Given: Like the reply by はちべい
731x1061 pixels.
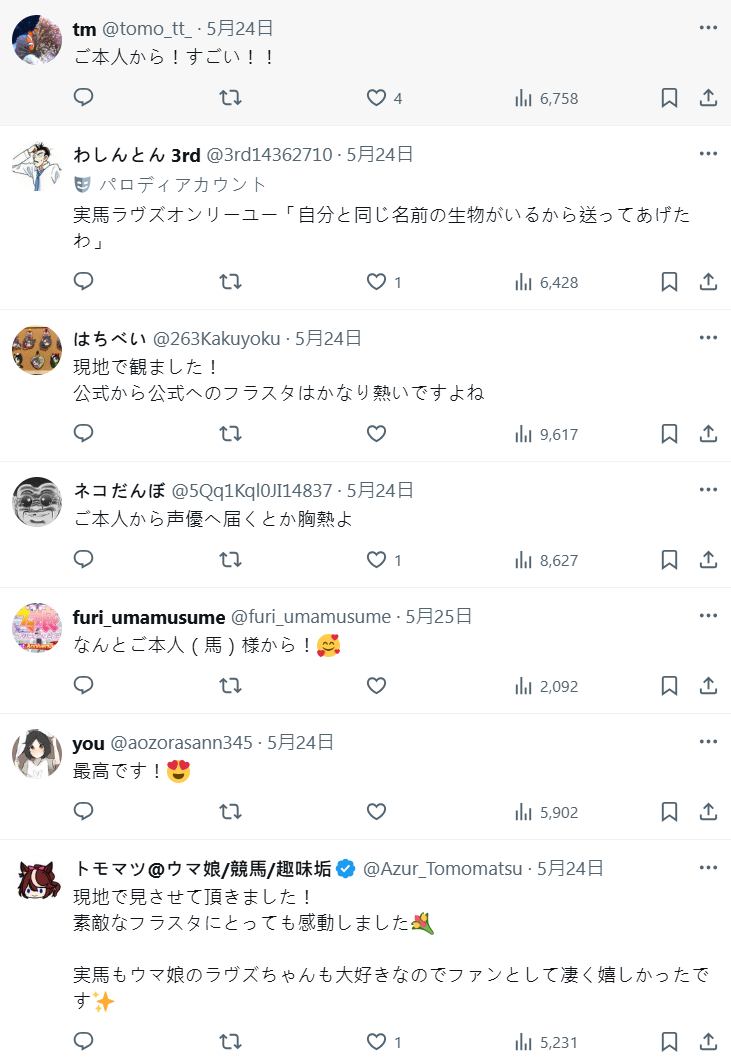Looking at the screenshot, I should tap(376, 434).
